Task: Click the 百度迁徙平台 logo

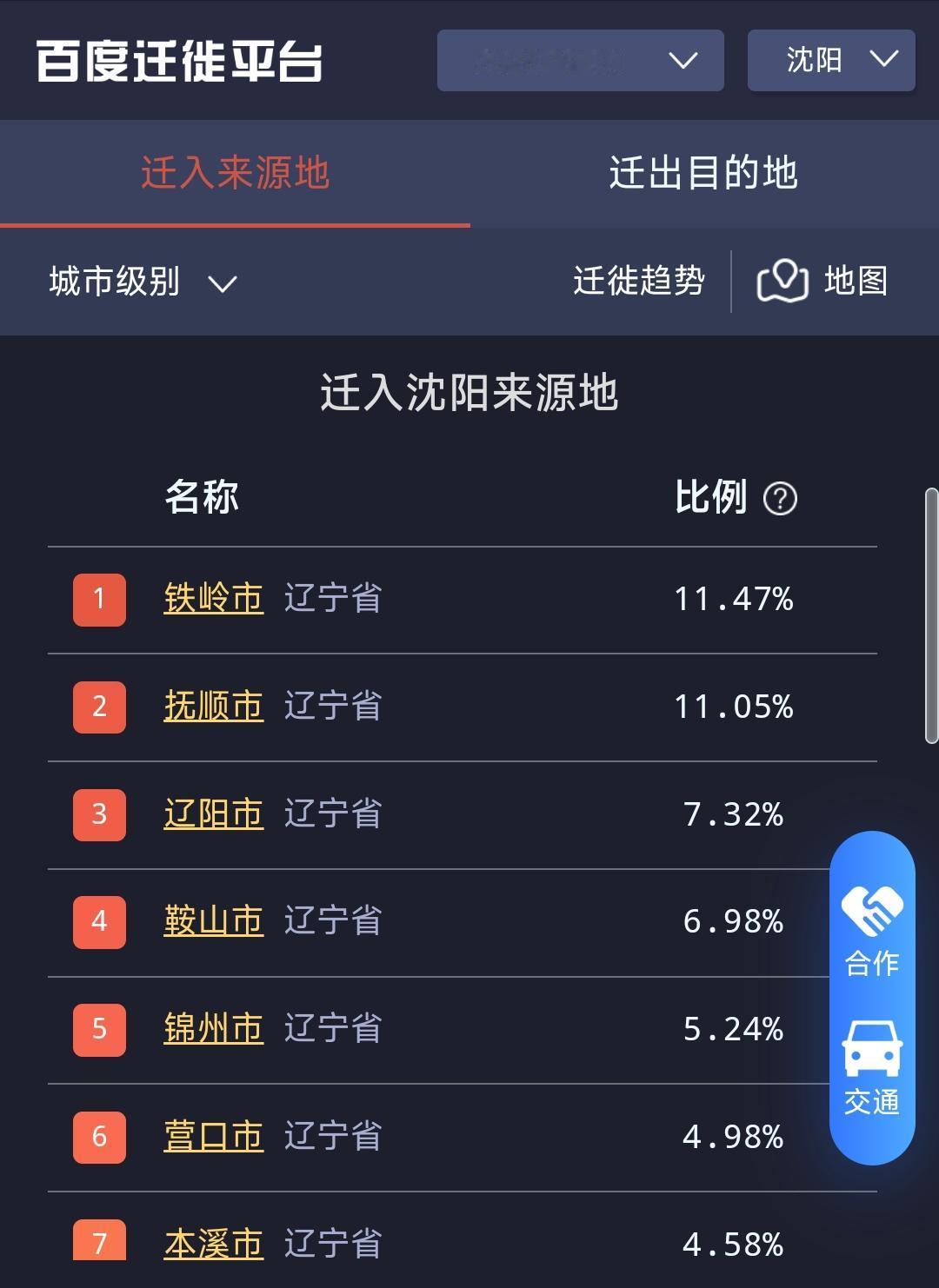Action: pyautogui.click(x=179, y=61)
